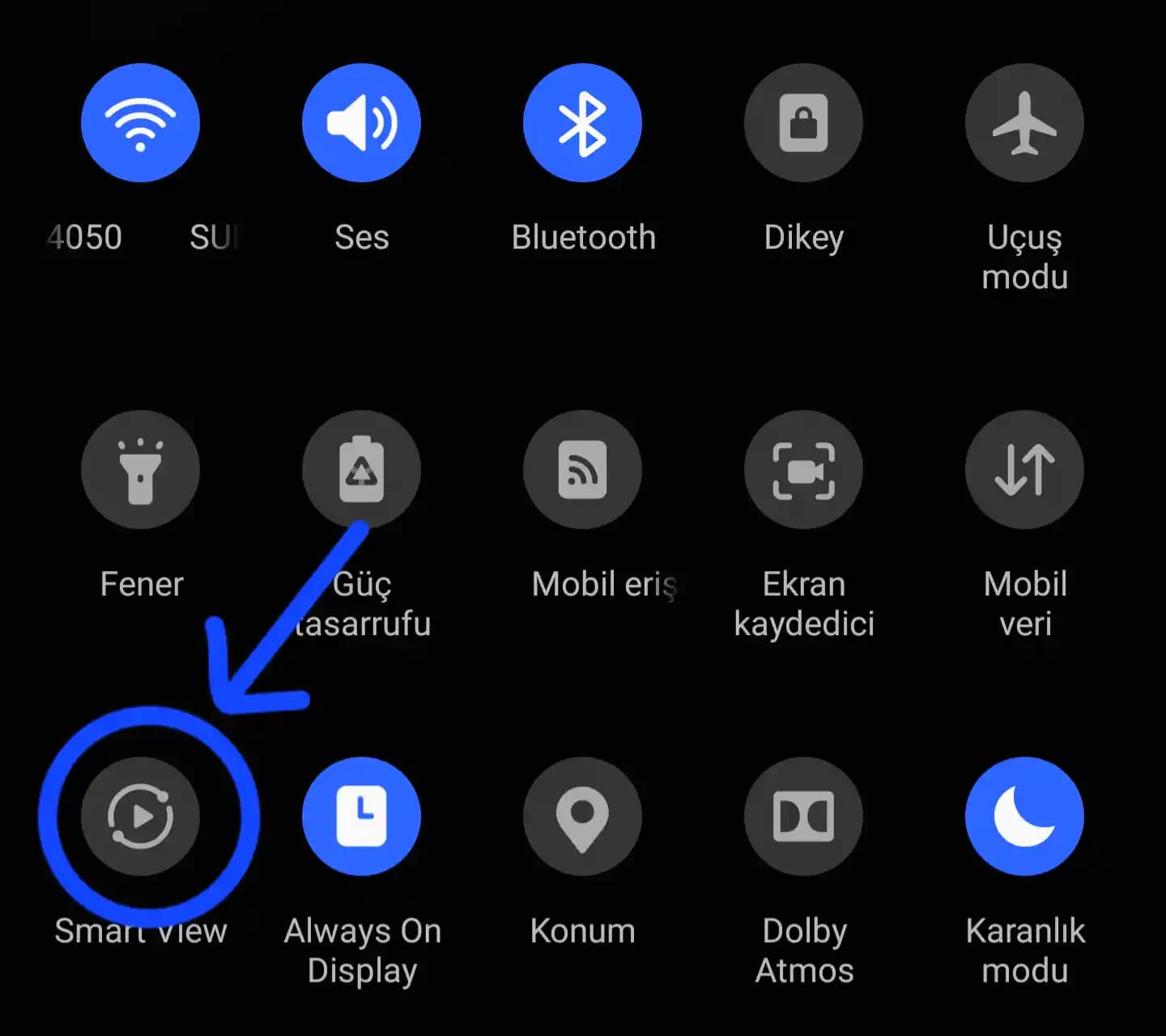Enable Uçuş modu airplane mode
This screenshot has height=1036, width=1166.
[1024, 123]
